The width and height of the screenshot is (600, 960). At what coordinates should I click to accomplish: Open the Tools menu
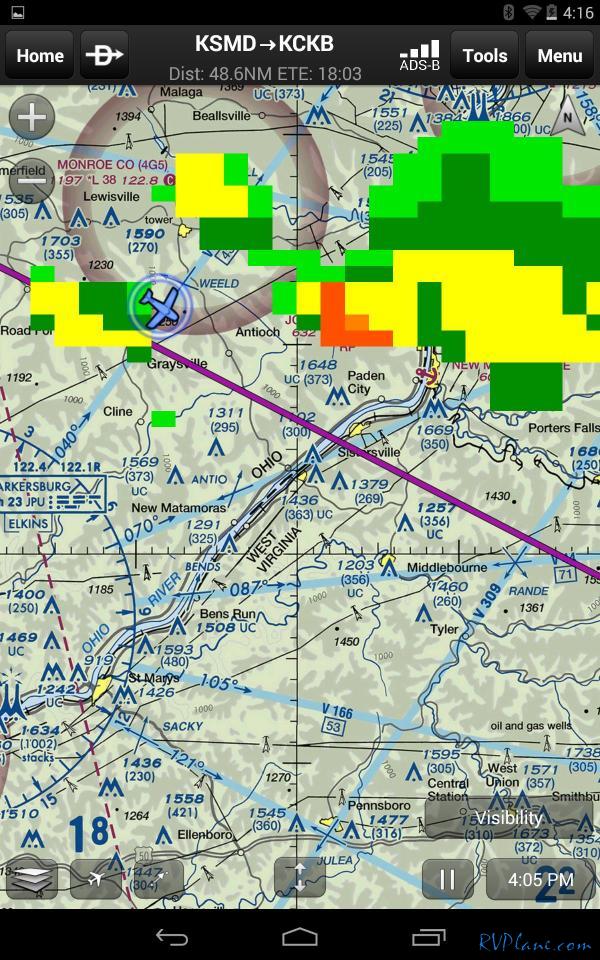pos(484,55)
